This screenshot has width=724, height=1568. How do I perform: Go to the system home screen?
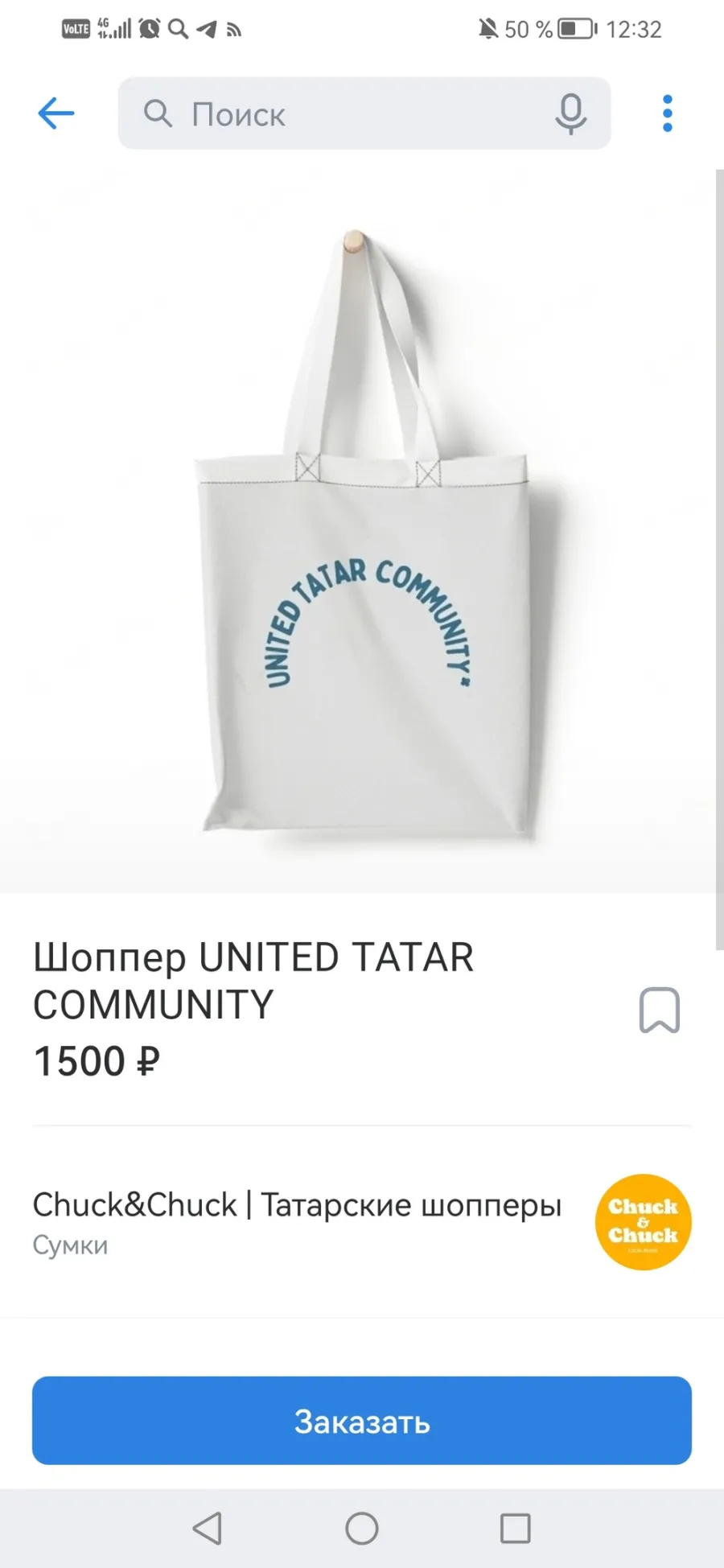[362, 1529]
